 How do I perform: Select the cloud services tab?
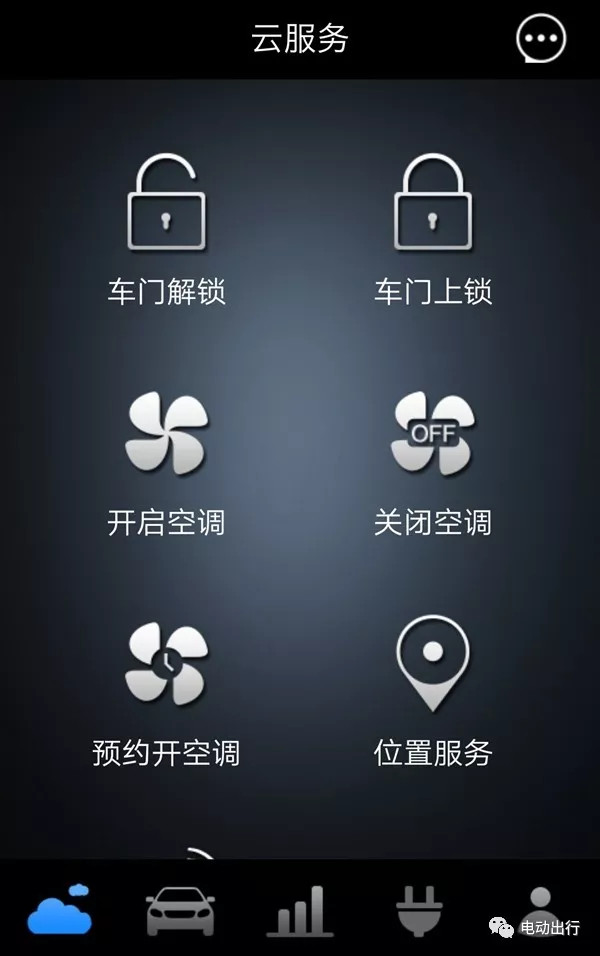(x=60, y=908)
